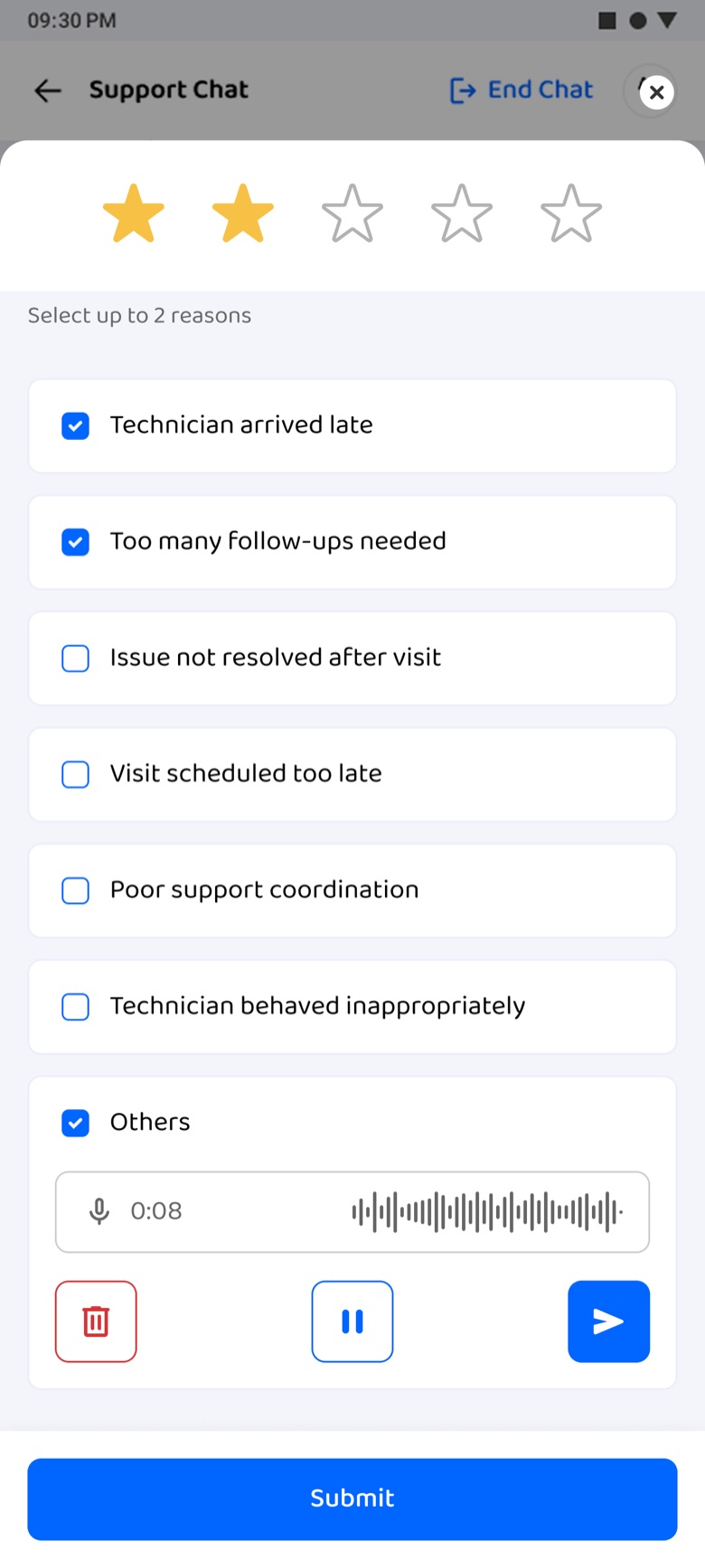
Task: Uncheck Technician arrived late
Action: tap(75, 425)
